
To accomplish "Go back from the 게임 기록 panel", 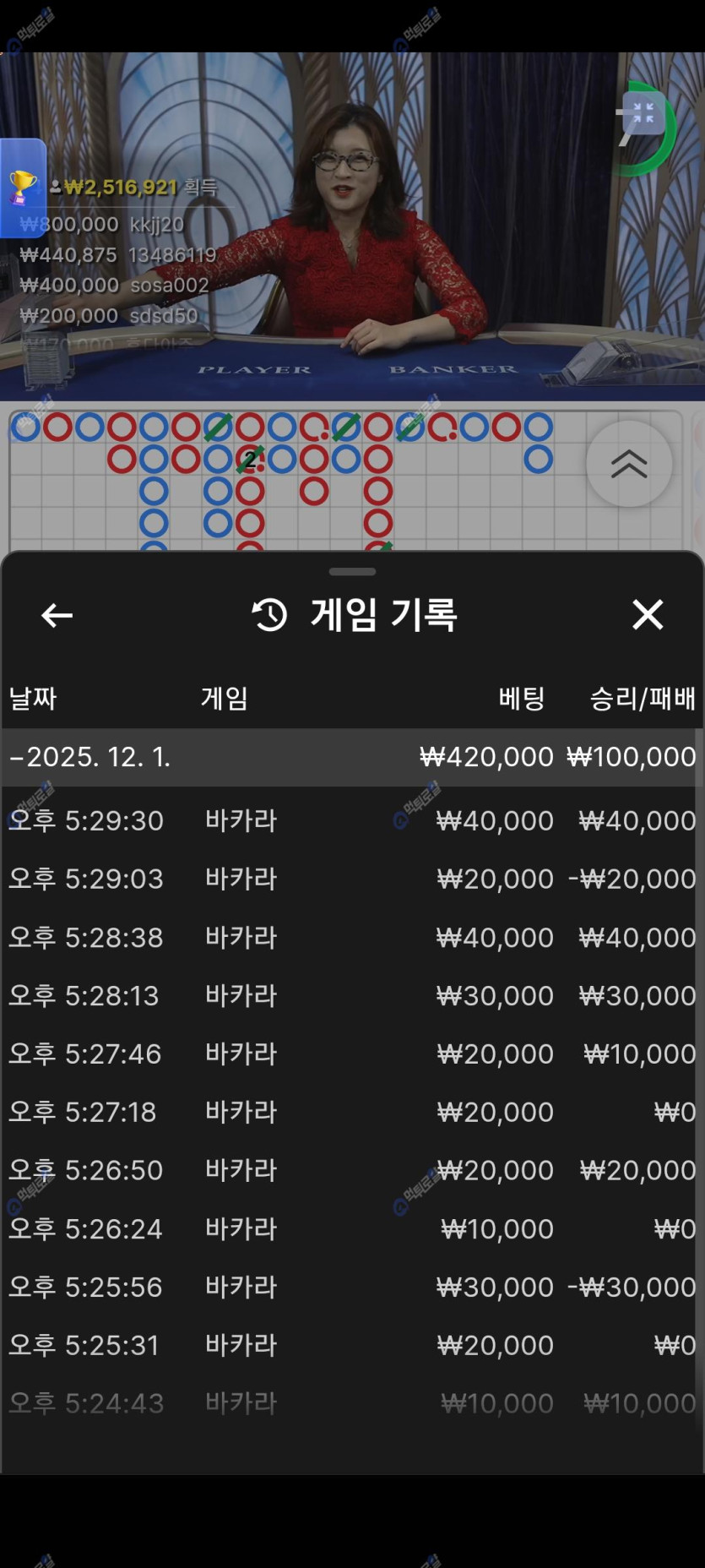I will [x=57, y=615].
